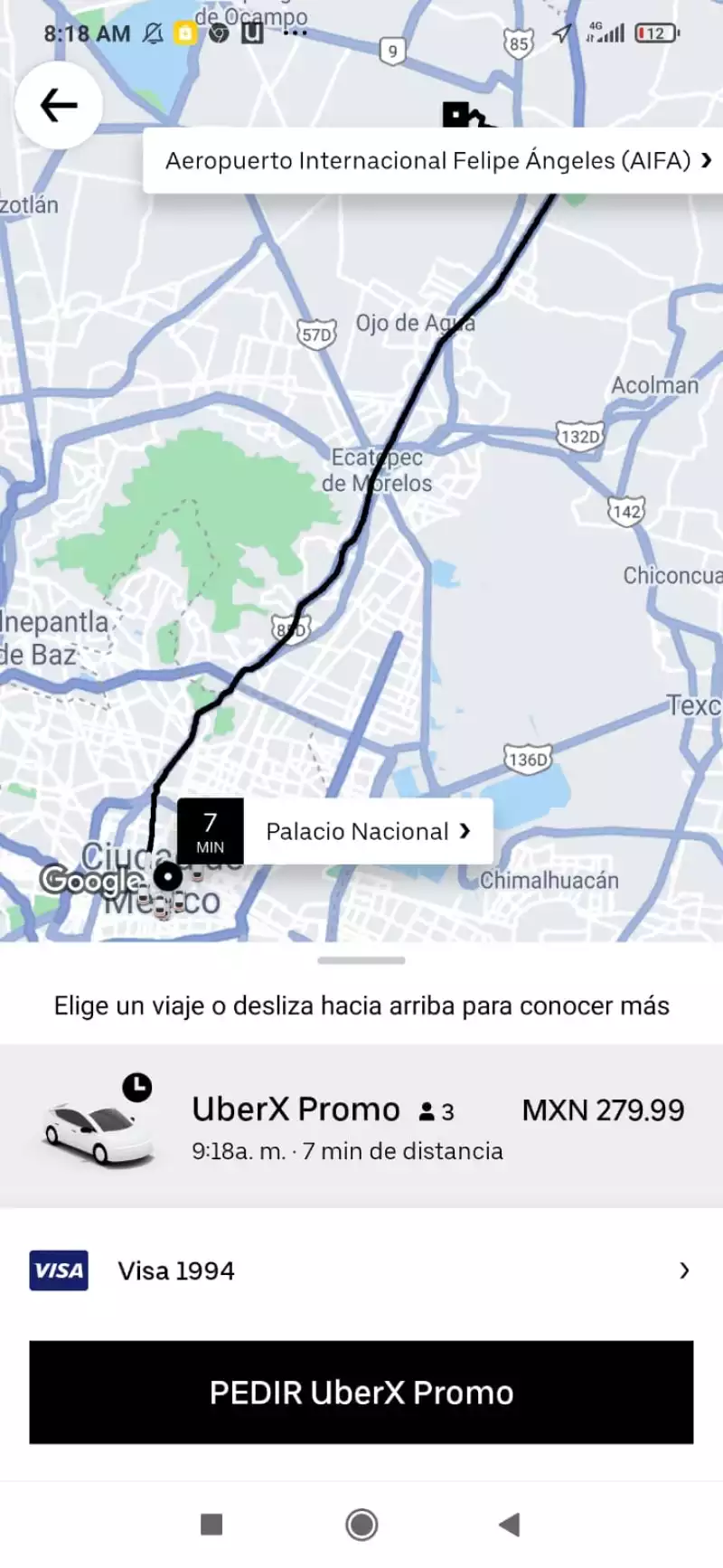
Task: Tap the Visa card icon
Action: [x=58, y=1270]
